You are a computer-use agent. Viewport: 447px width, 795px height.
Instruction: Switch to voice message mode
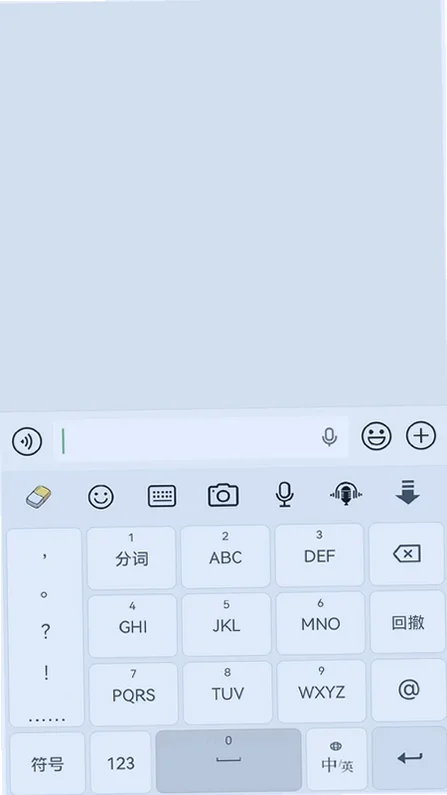coord(27,441)
